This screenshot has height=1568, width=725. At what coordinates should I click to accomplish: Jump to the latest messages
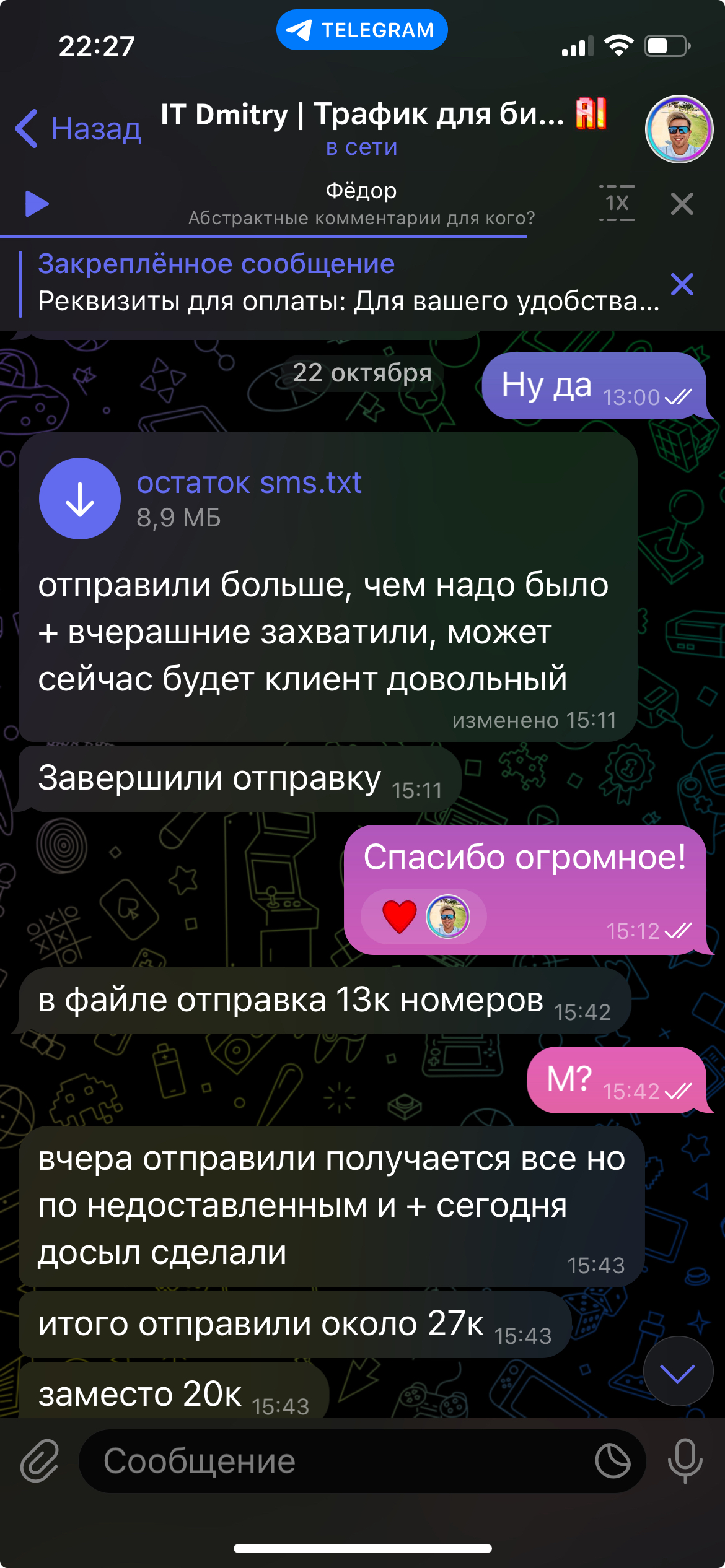[x=678, y=1370]
